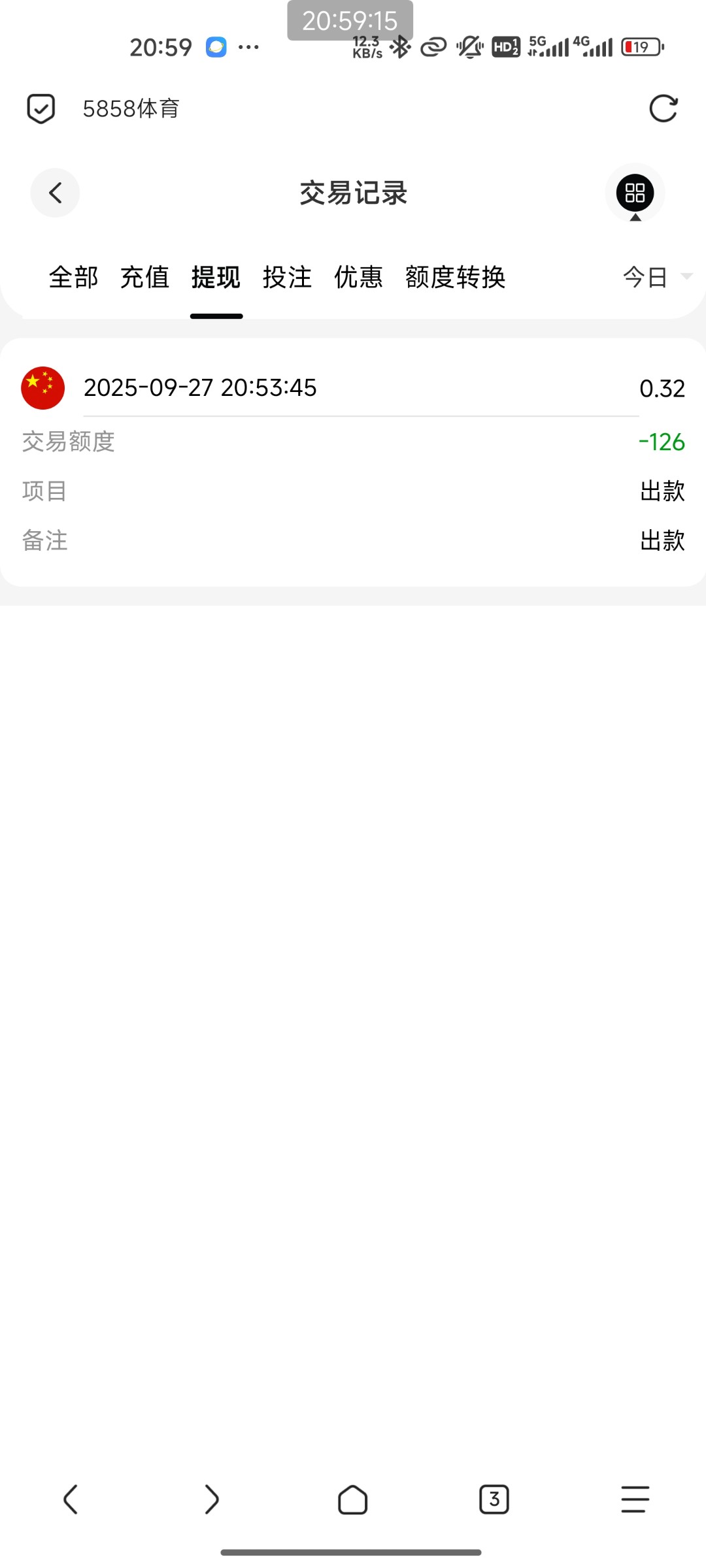The width and height of the screenshot is (706, 1568).
Task: Tap the back navigation arrow at bottom
Action: point(71,1499)
